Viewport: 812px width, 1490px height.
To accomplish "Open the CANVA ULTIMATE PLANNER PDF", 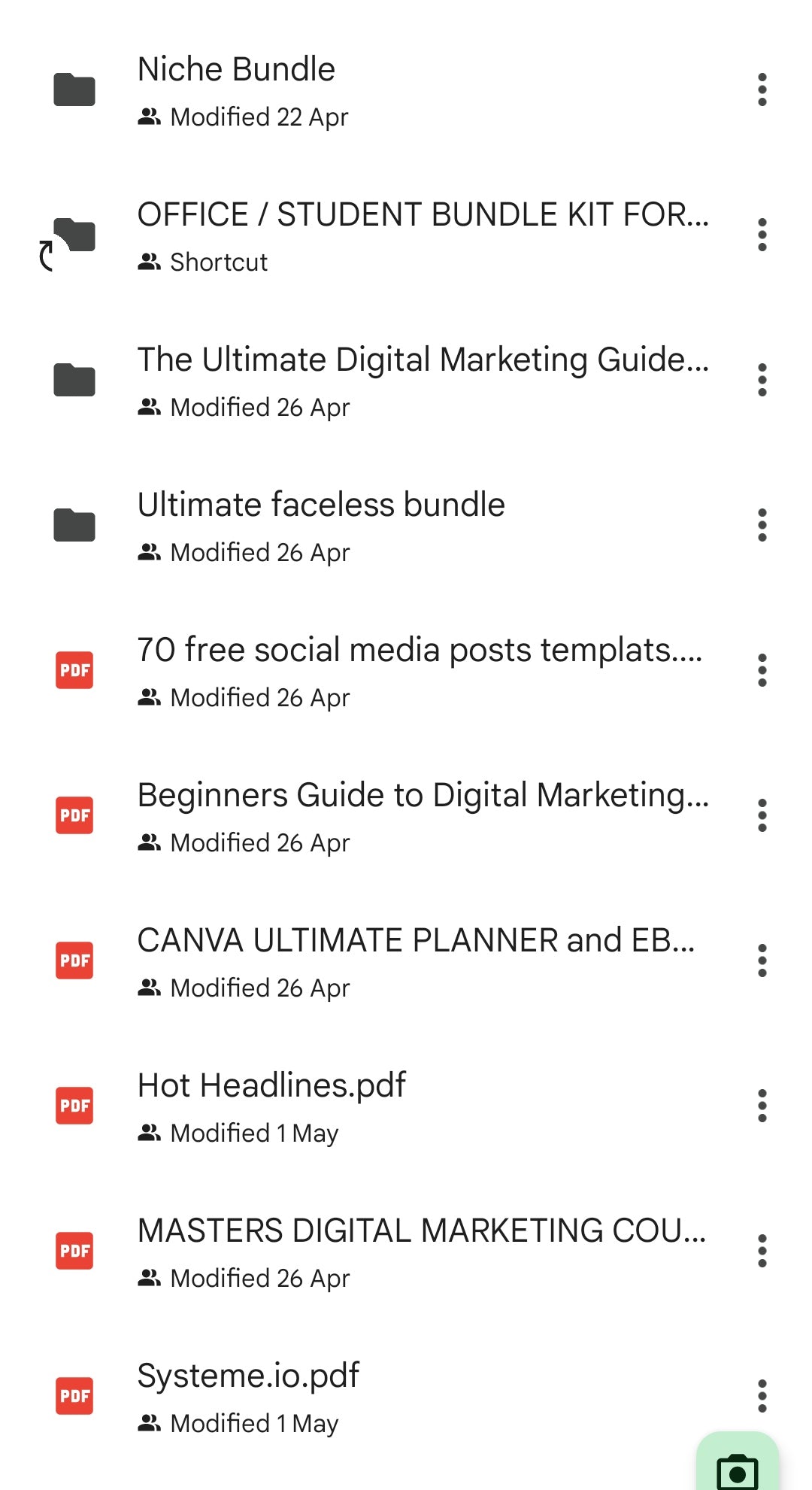I will click(x=416, y=941).
